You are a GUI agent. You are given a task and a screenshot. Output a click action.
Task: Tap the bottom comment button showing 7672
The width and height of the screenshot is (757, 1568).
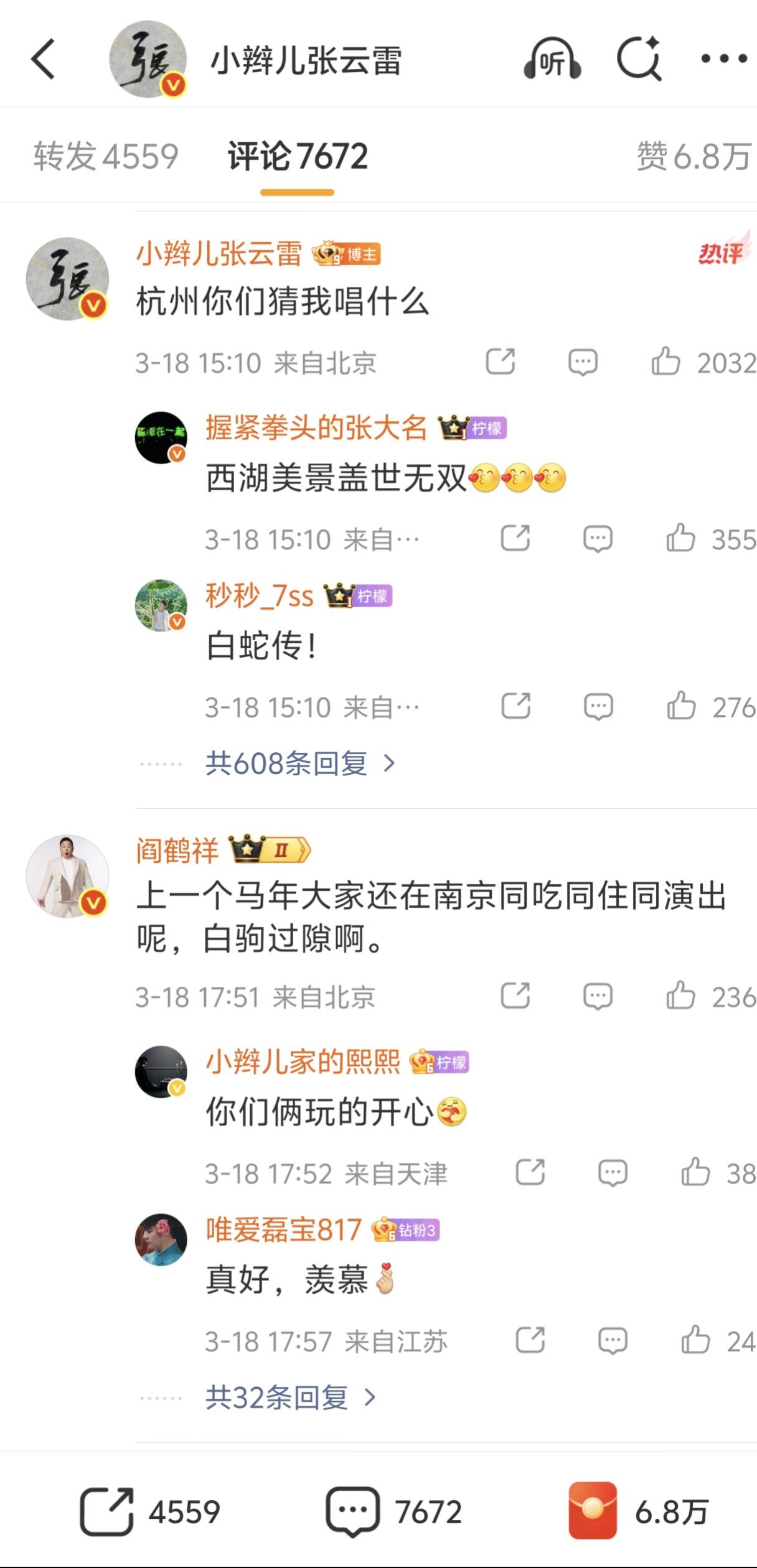(x=393, y=1512)
